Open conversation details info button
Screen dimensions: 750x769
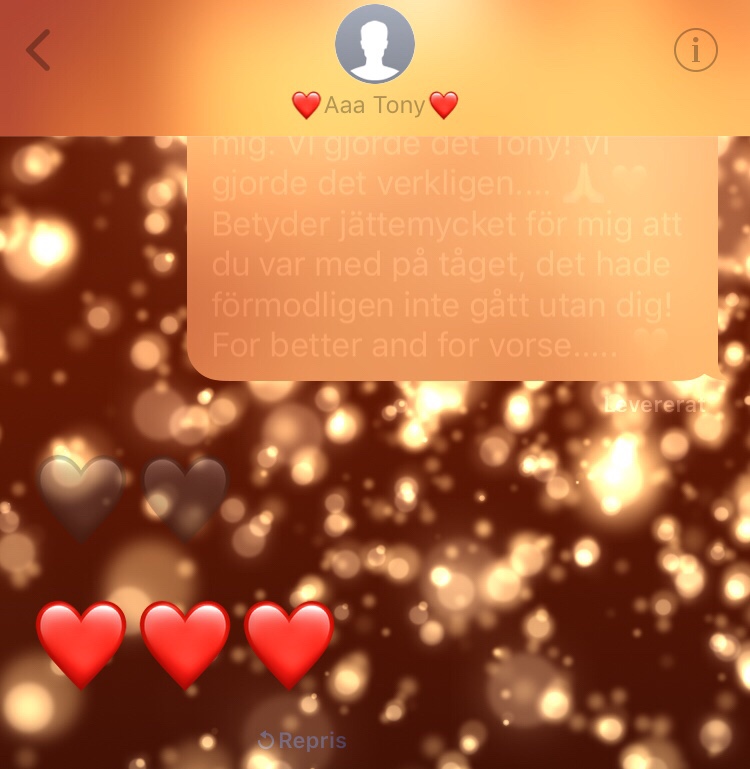[695, 50]
